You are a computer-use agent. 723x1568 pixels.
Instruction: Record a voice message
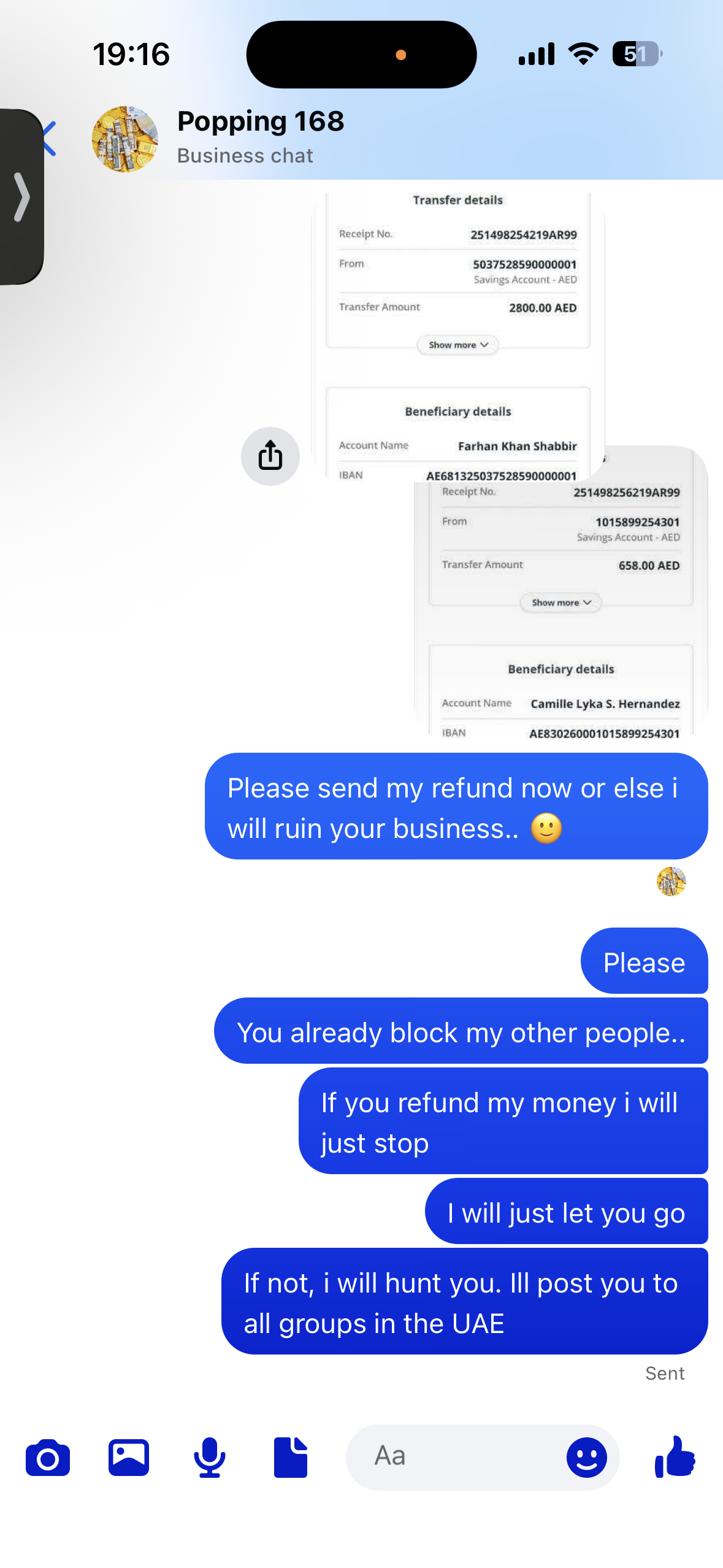(x=210, y=1458)
